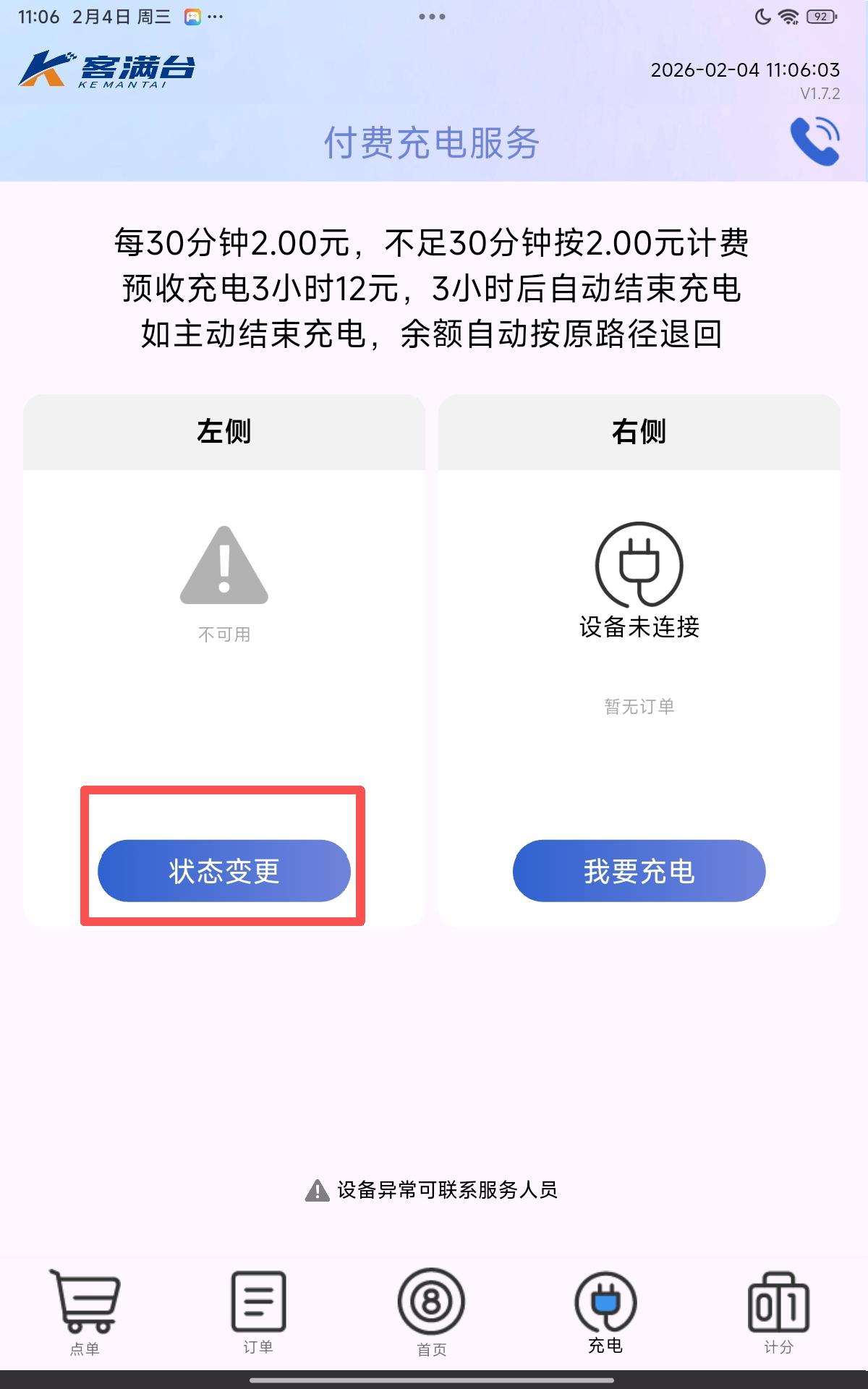Call service via the phone icon
This screenshot has height=1389, width=868.
[x=814, y=141]
